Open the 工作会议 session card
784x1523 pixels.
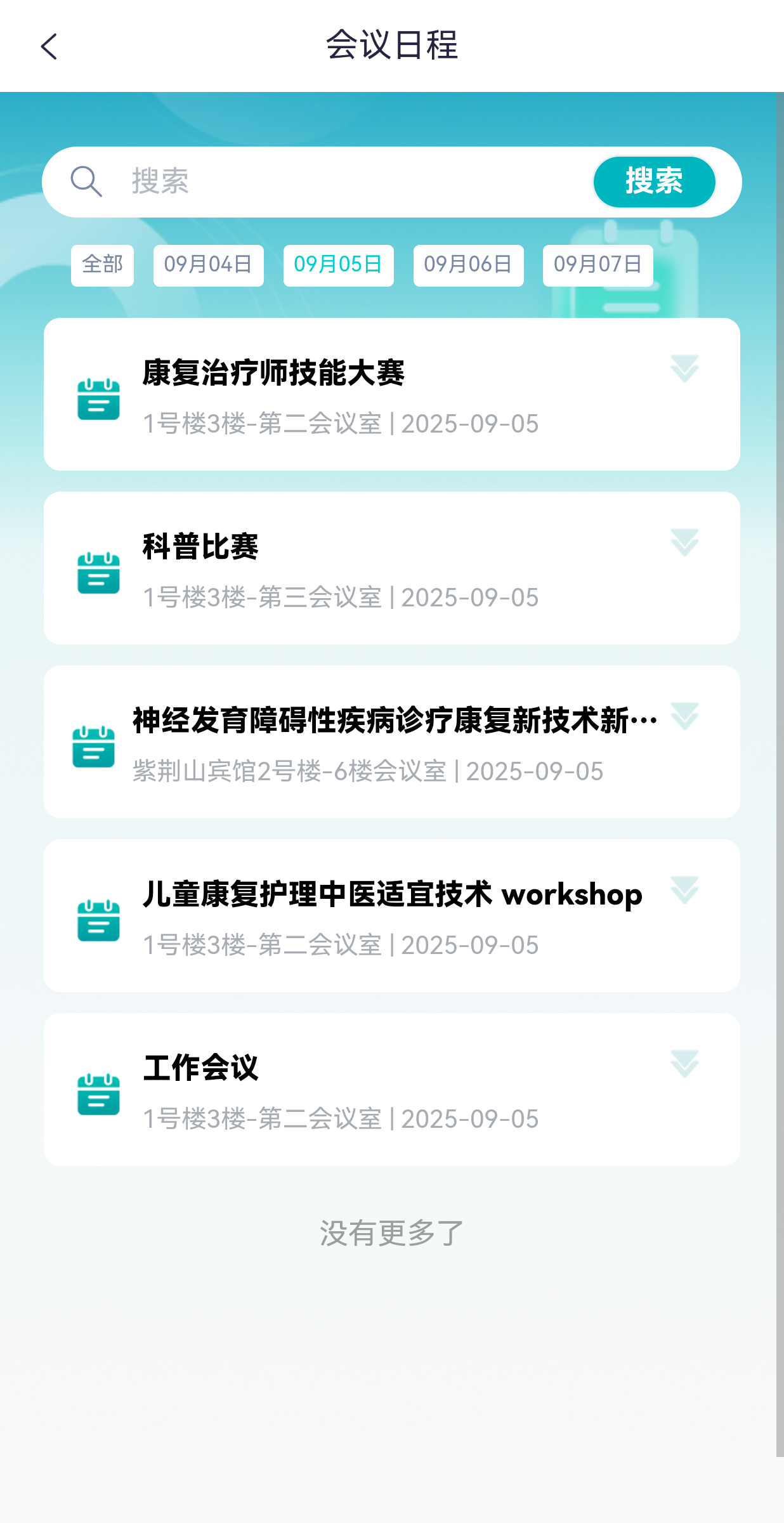(x=381, y=1090)
